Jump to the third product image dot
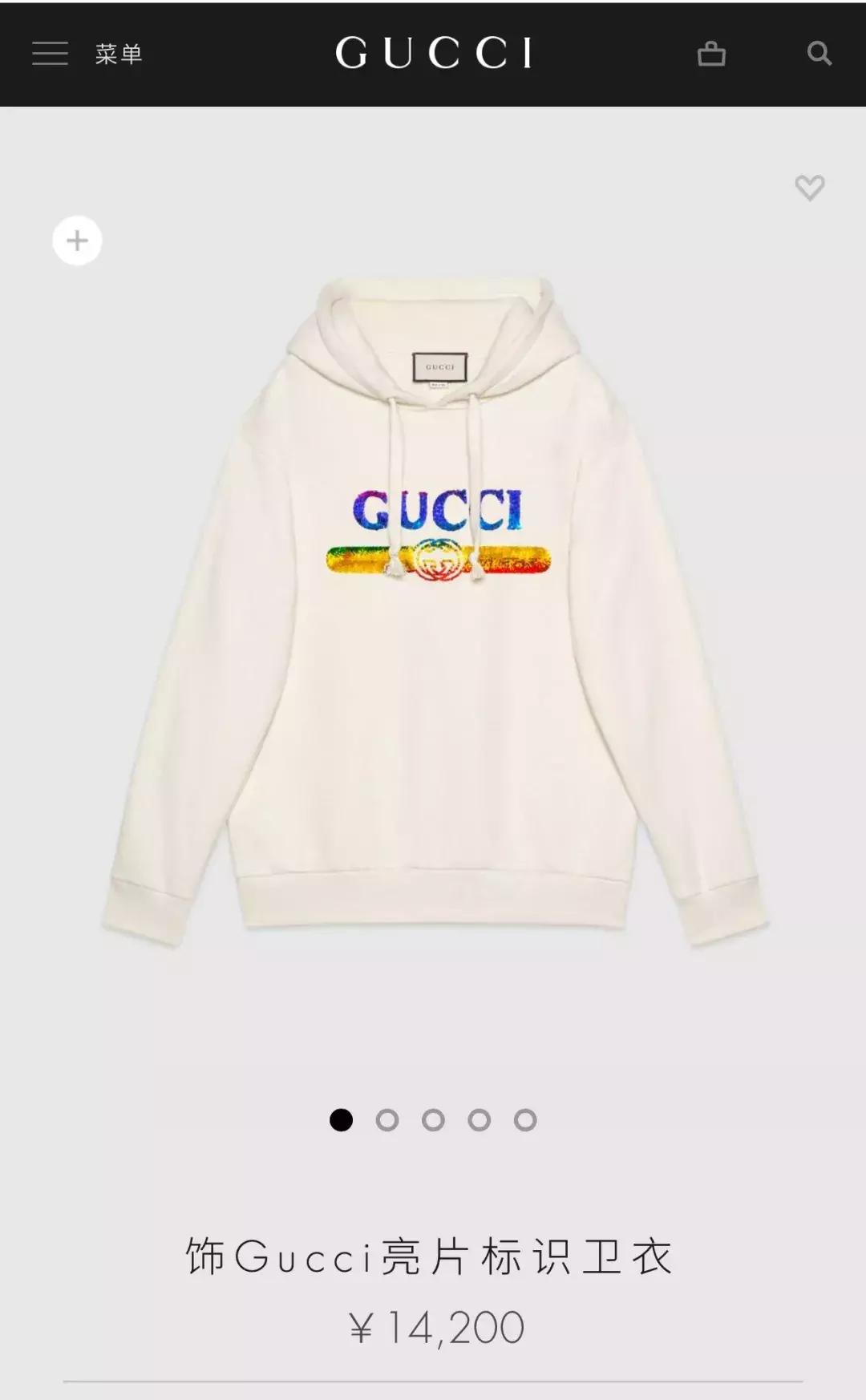The image size is (866, 1400). point(433,1120)
